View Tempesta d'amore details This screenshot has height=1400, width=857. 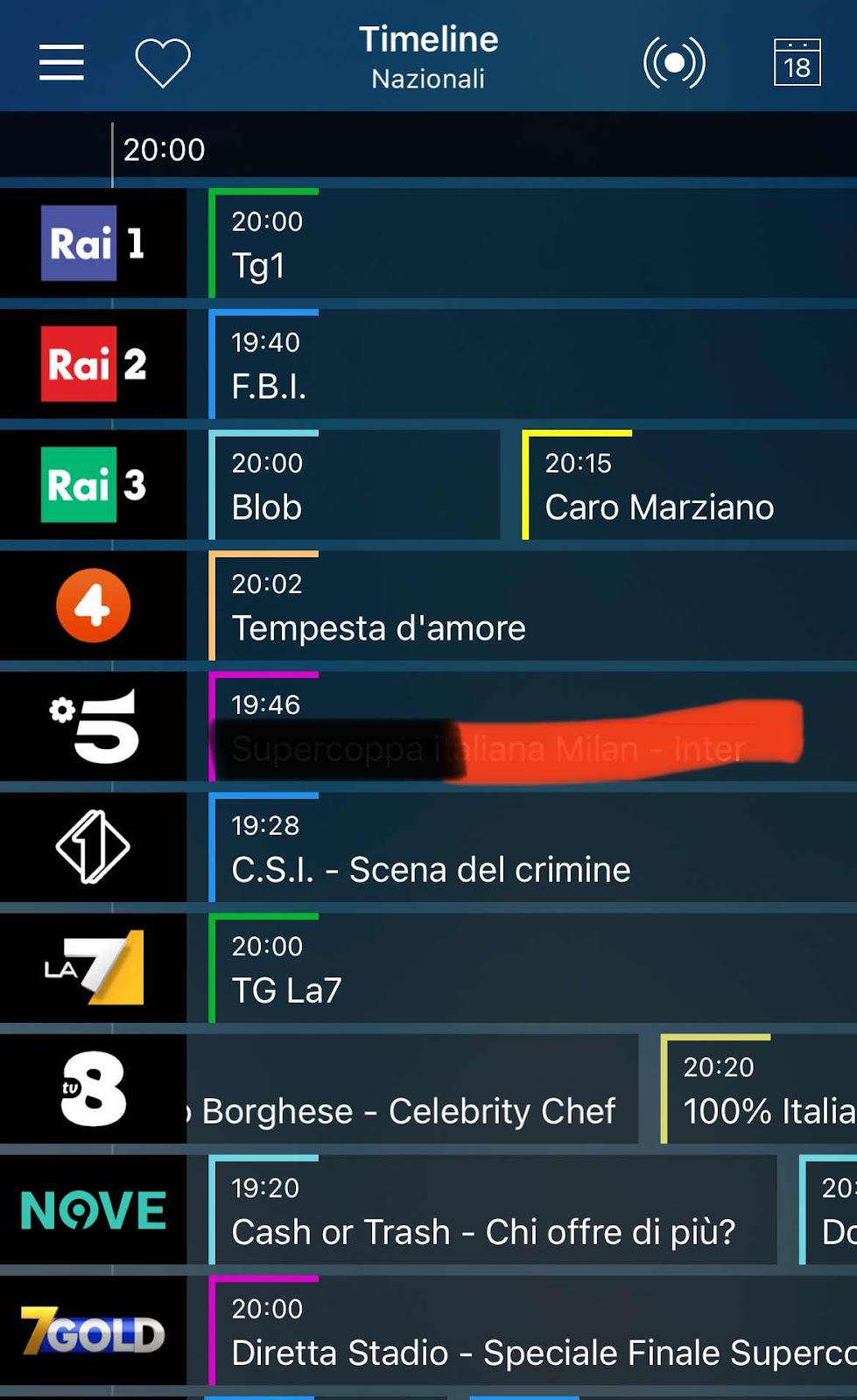(x=532, y=605)
